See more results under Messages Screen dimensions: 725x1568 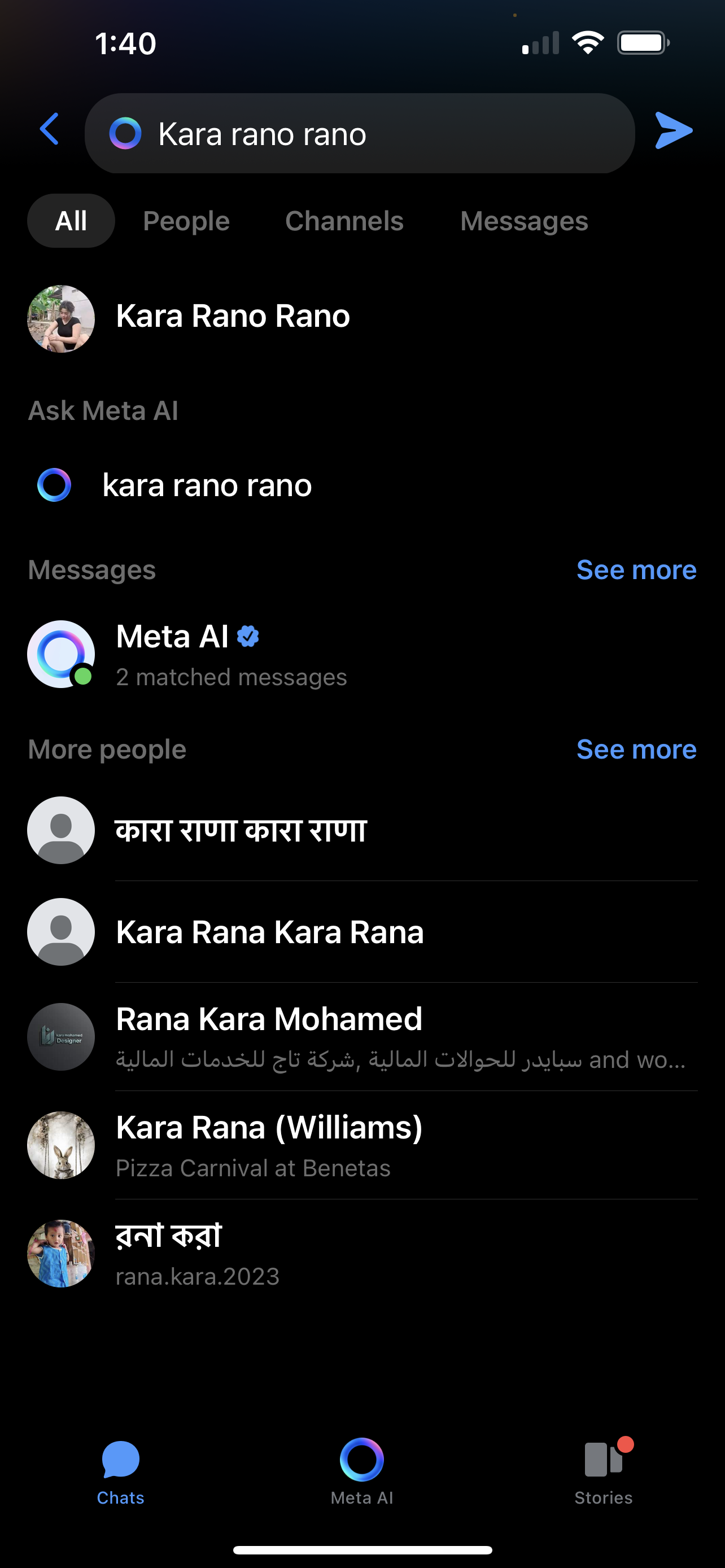pyautogui.click(x=636, y=570)
